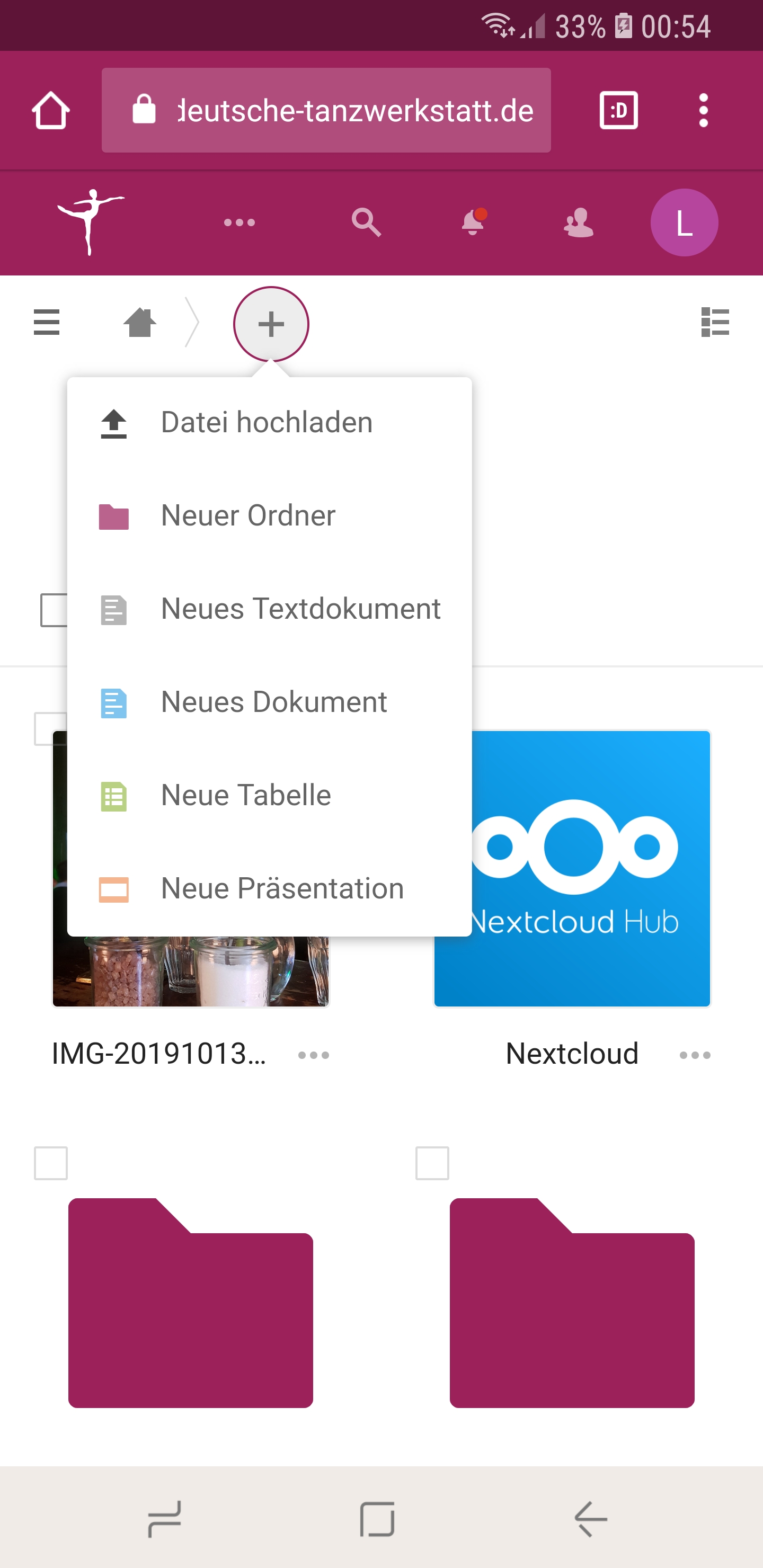763x1568 pixels.
Task: Tap the plus button to close the menu
Action: [x=271, y=324]
